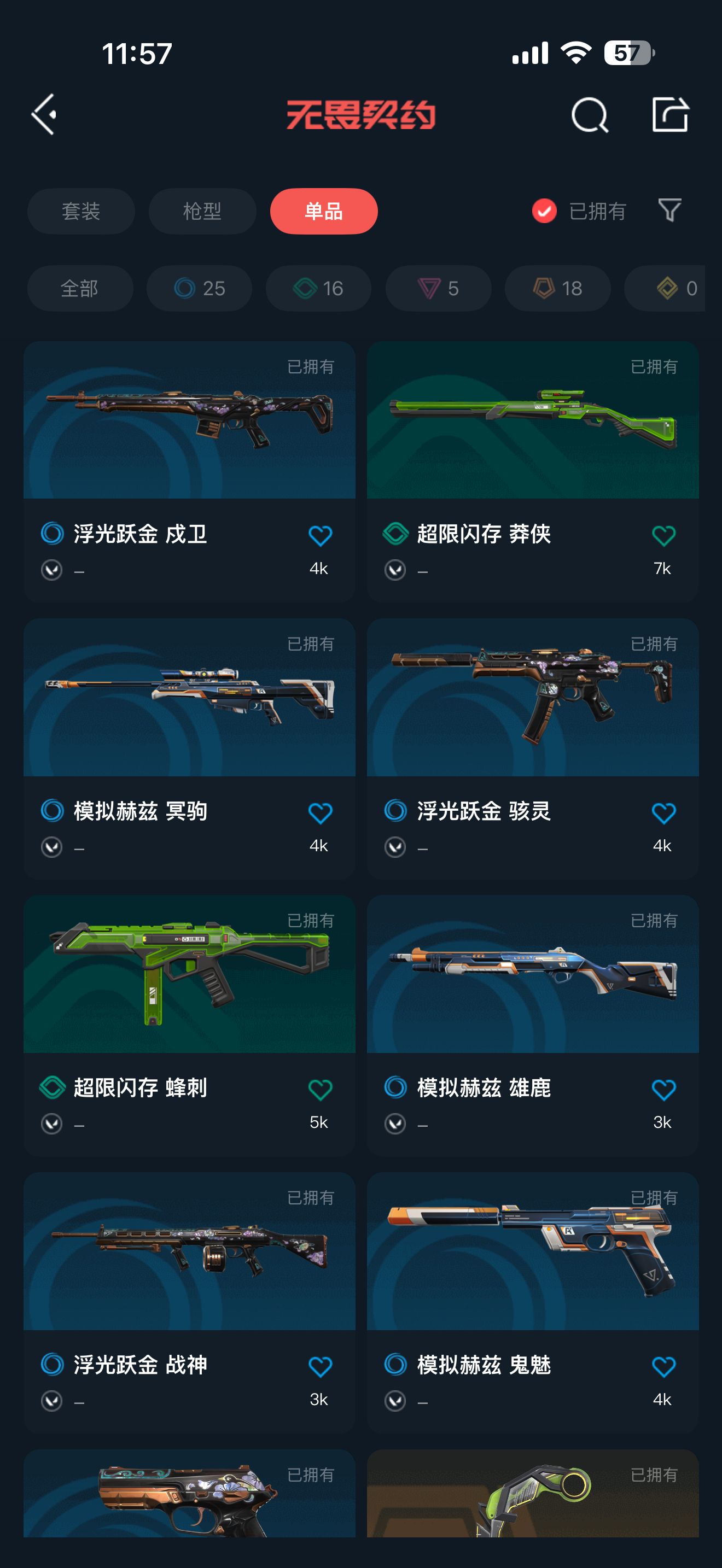
Task: Select the 全部 rarity chip
Action: pyautogui.click(x=80, y=289)
